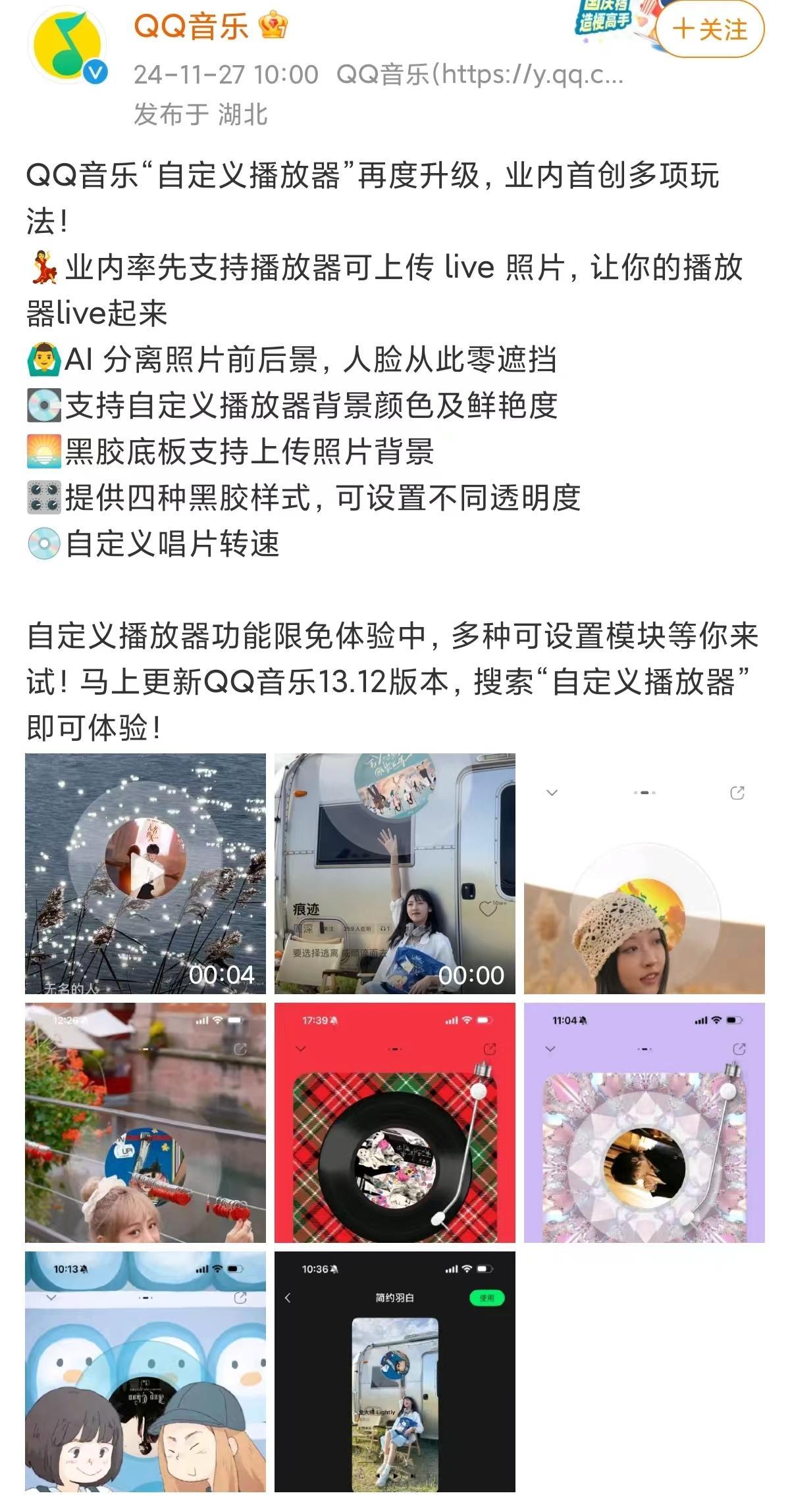View the purple crystal record player image

tap(644, 1122)
